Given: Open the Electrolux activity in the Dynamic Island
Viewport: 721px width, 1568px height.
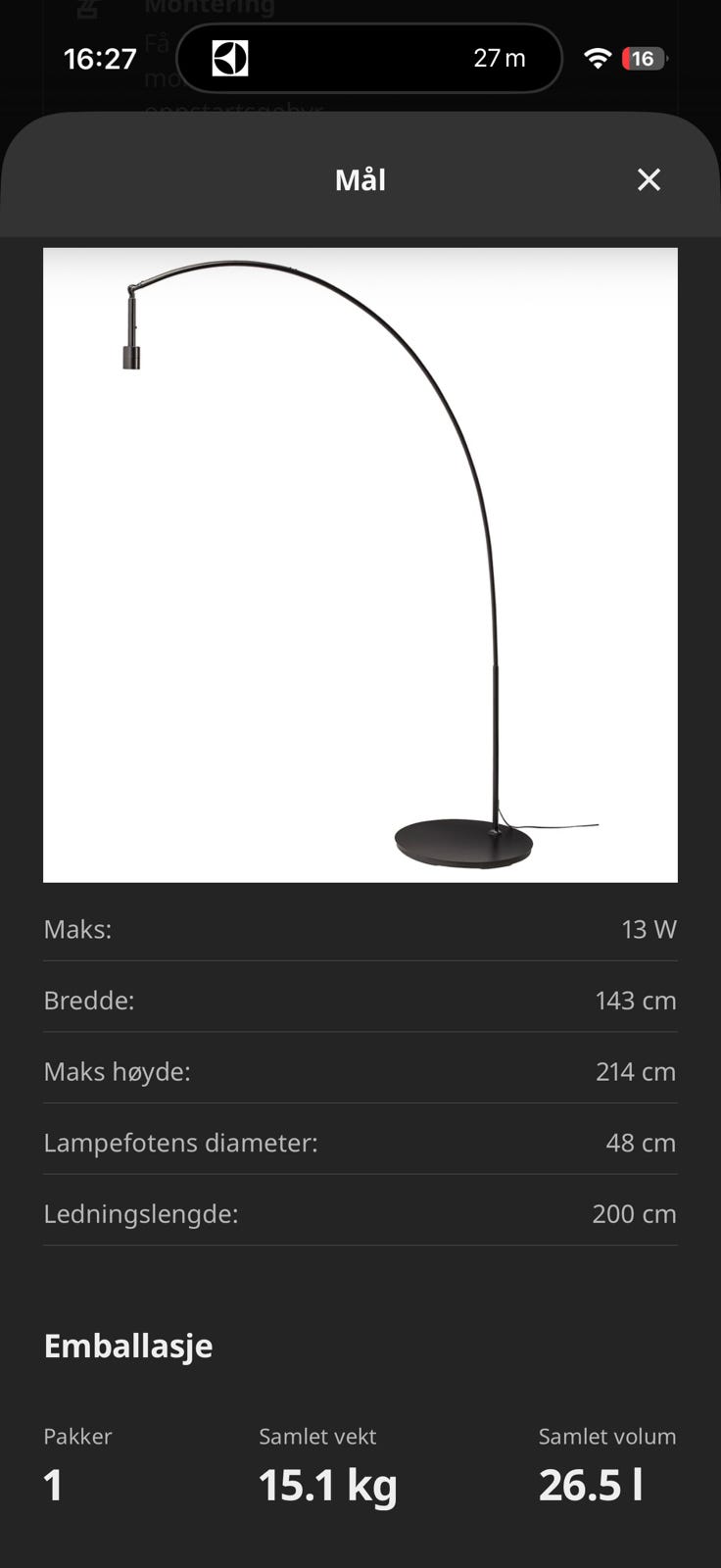Looking at the screenshot, I should (x=369, y=59).
